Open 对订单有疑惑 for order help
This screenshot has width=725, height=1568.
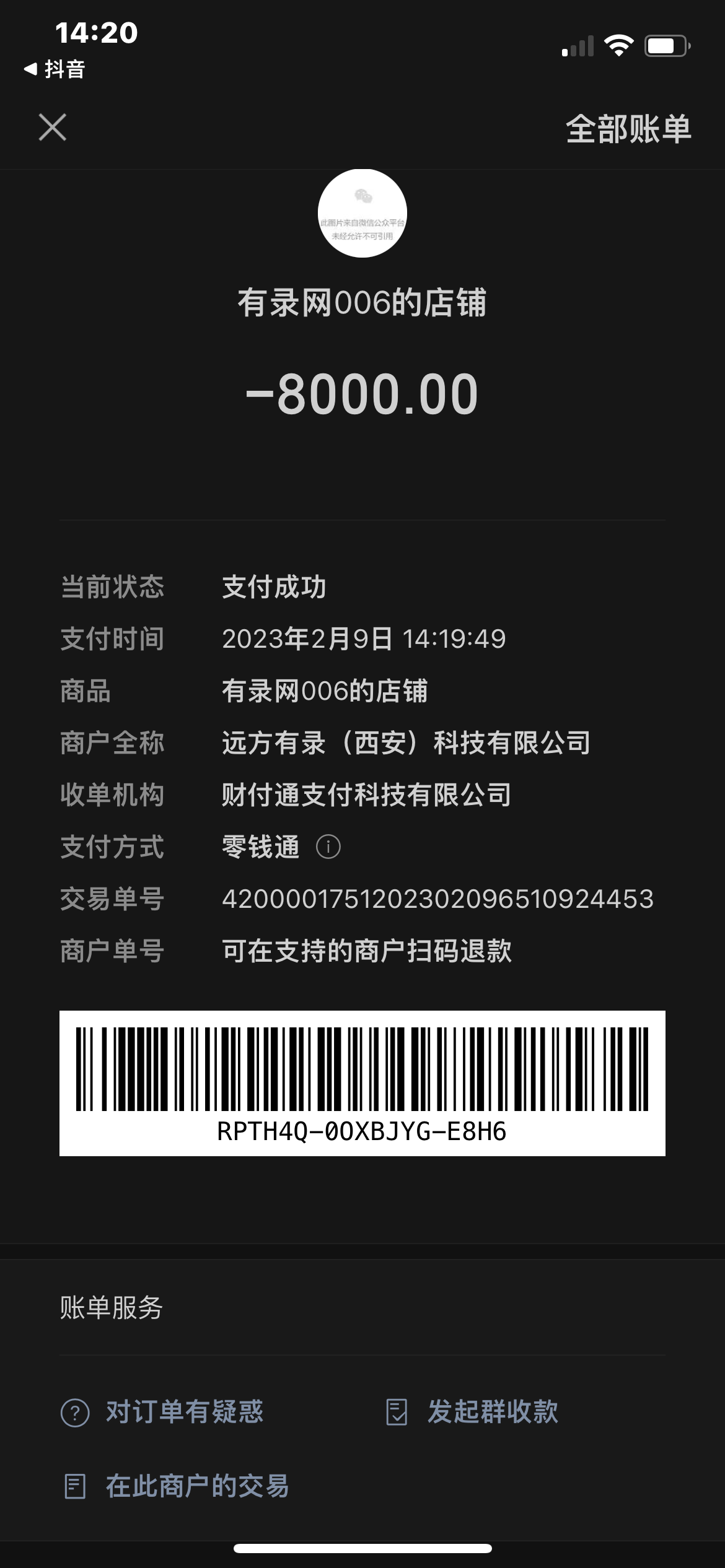[x=163, y=1412]
